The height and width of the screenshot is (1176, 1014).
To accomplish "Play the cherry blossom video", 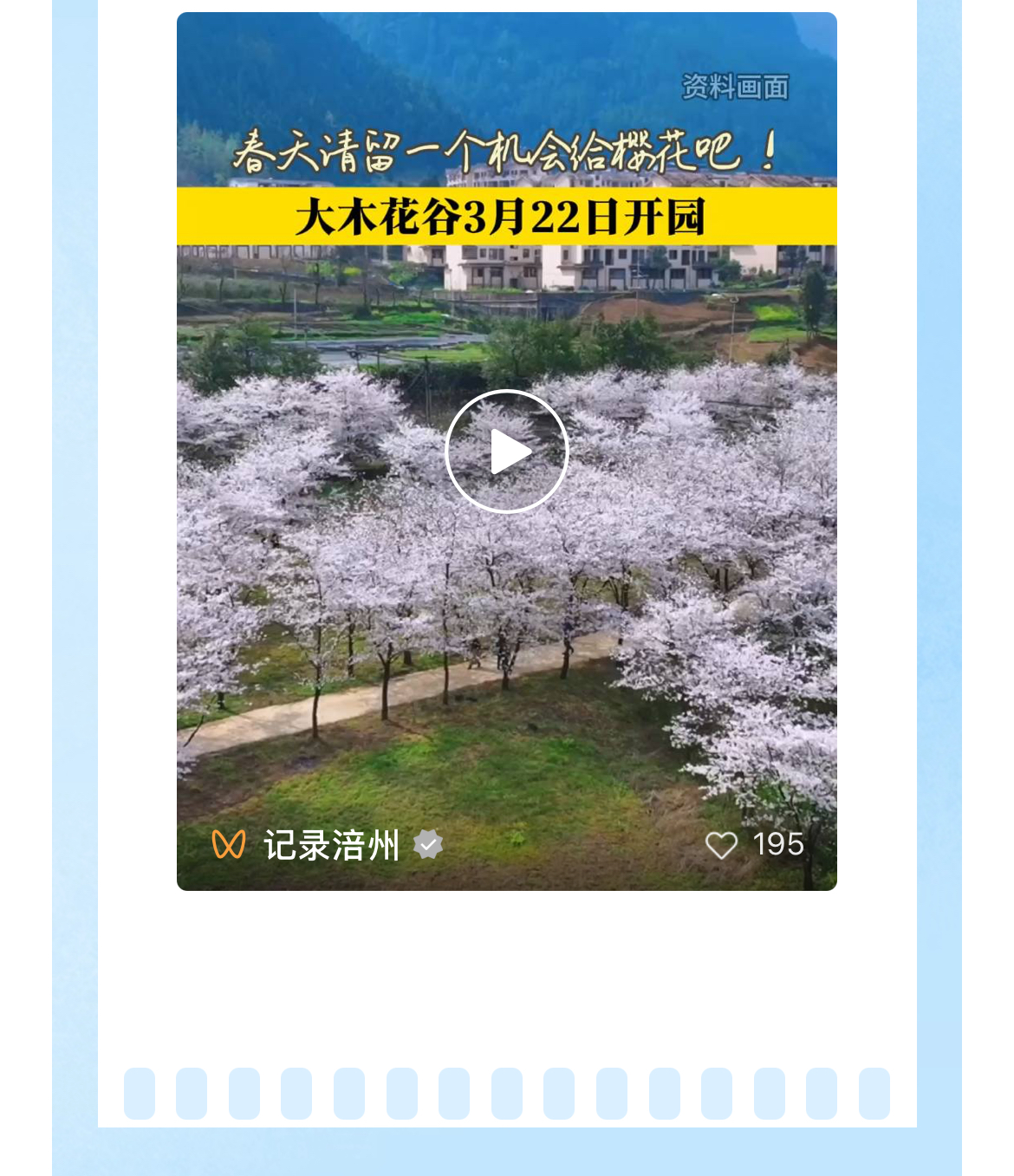I will pos(507,452).
